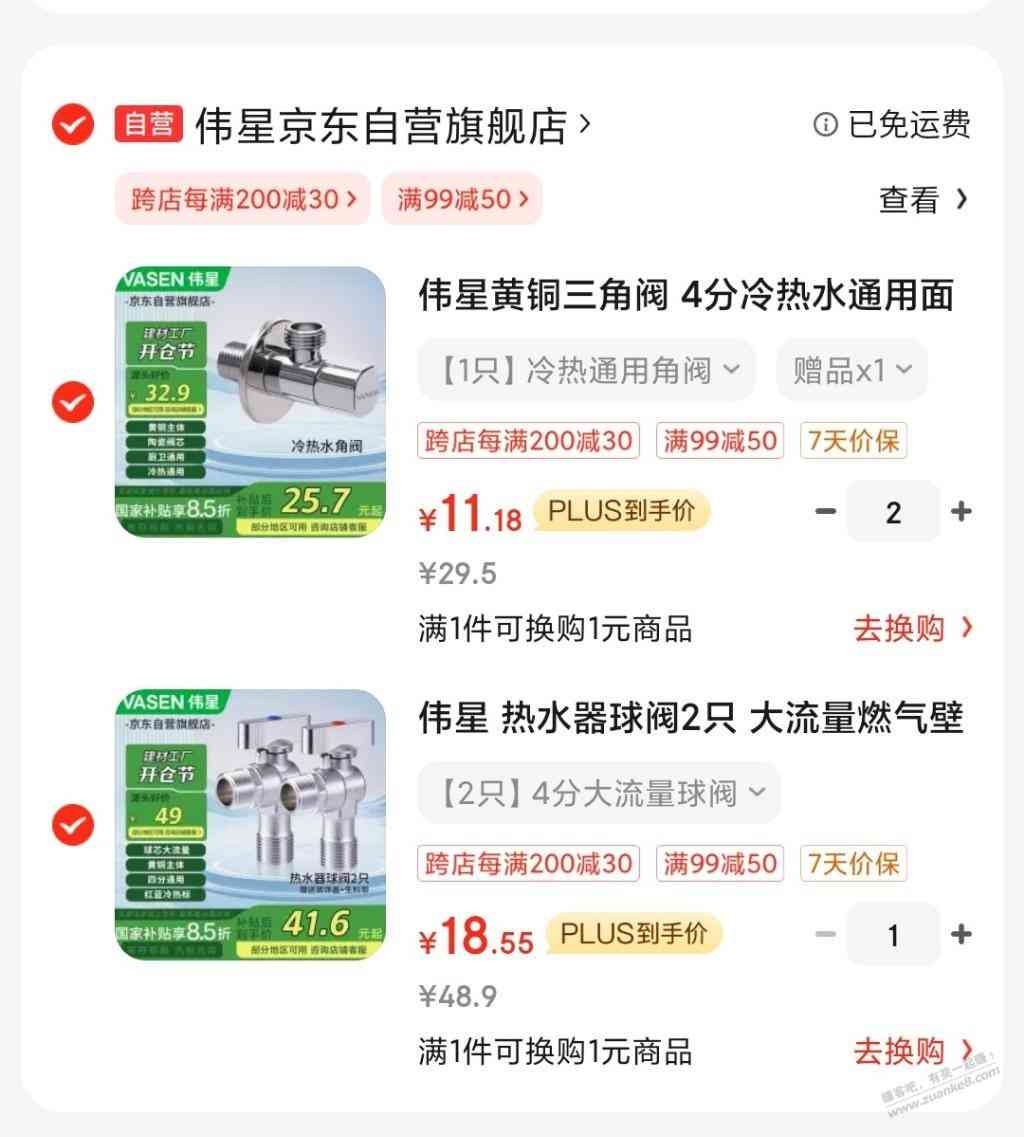Open the 热水器球阀2只 product image
The width and height of the screenshot is (1024, 1137).
(x=250, y=825)
